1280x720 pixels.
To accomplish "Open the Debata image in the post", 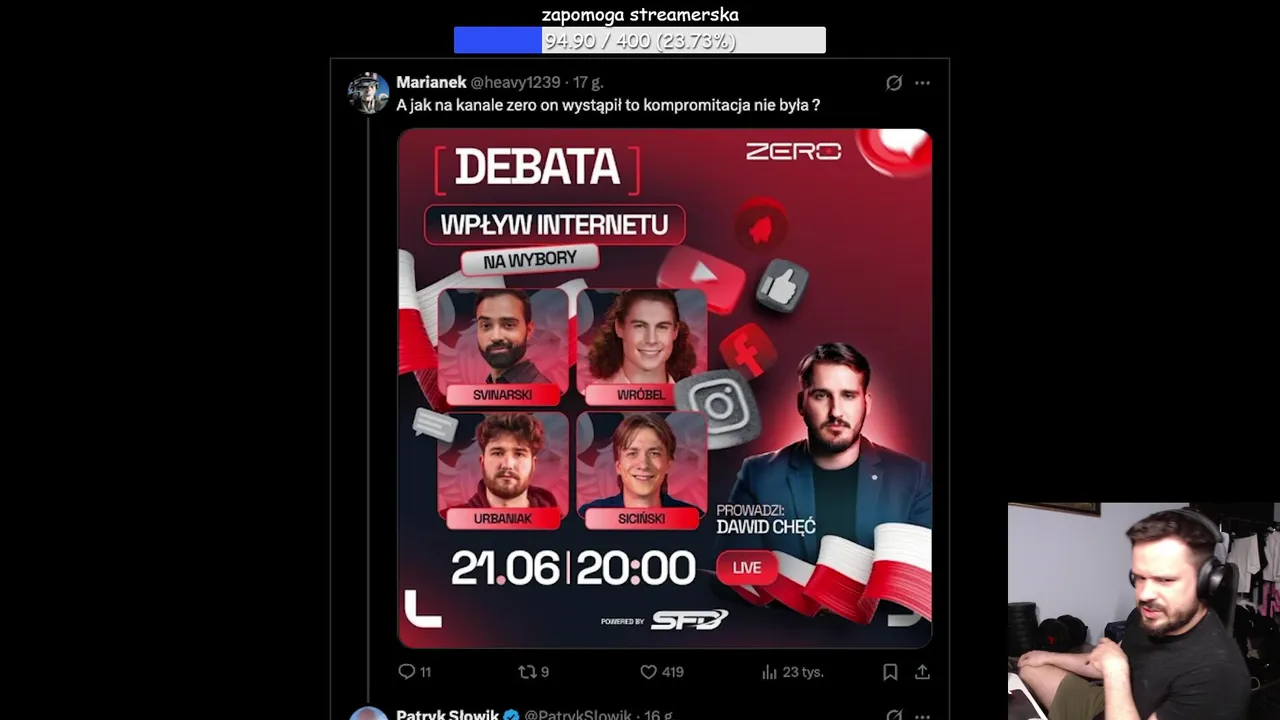I will coord(664,388).
